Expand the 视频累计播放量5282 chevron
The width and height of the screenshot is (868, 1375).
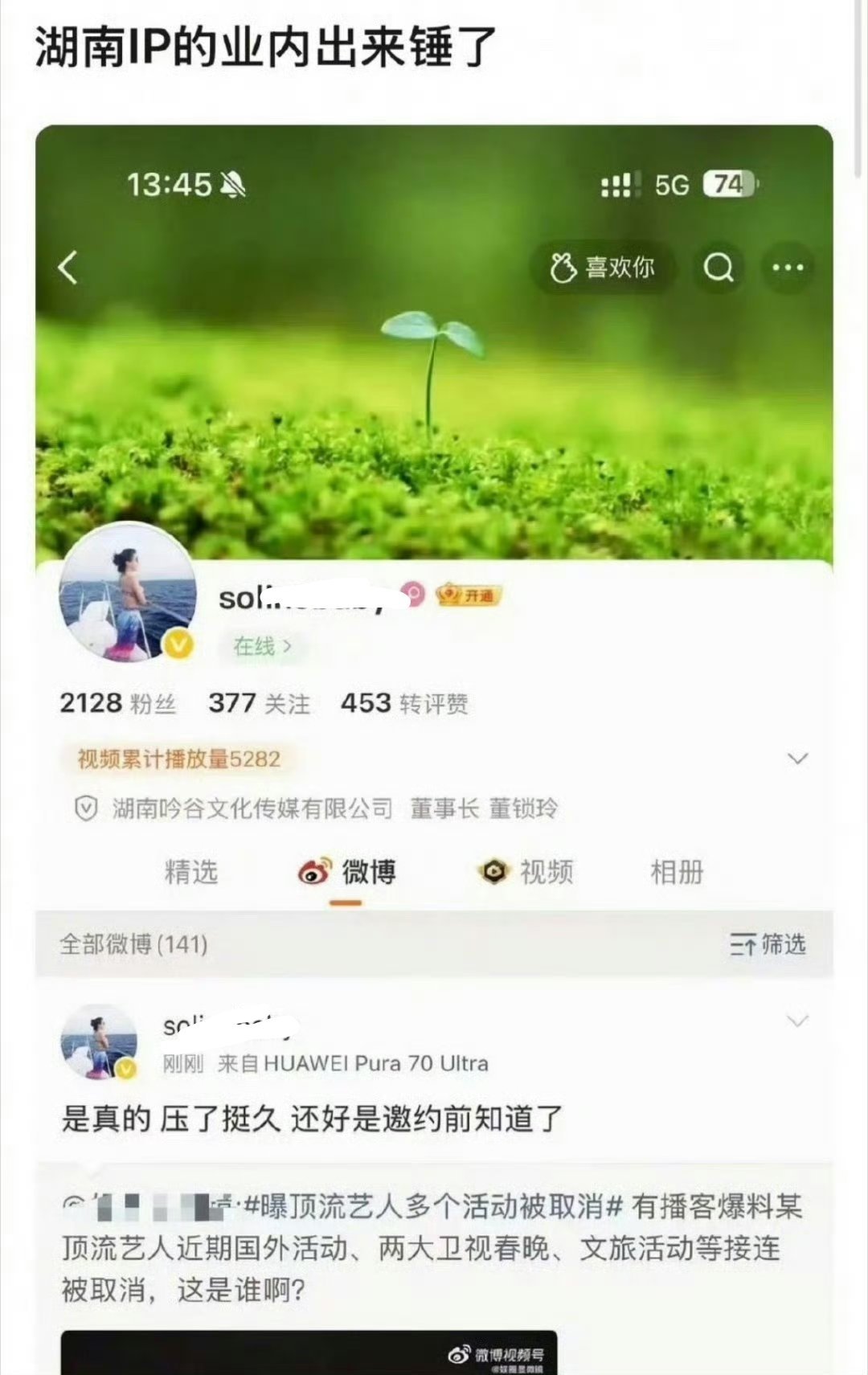[796, 756]
